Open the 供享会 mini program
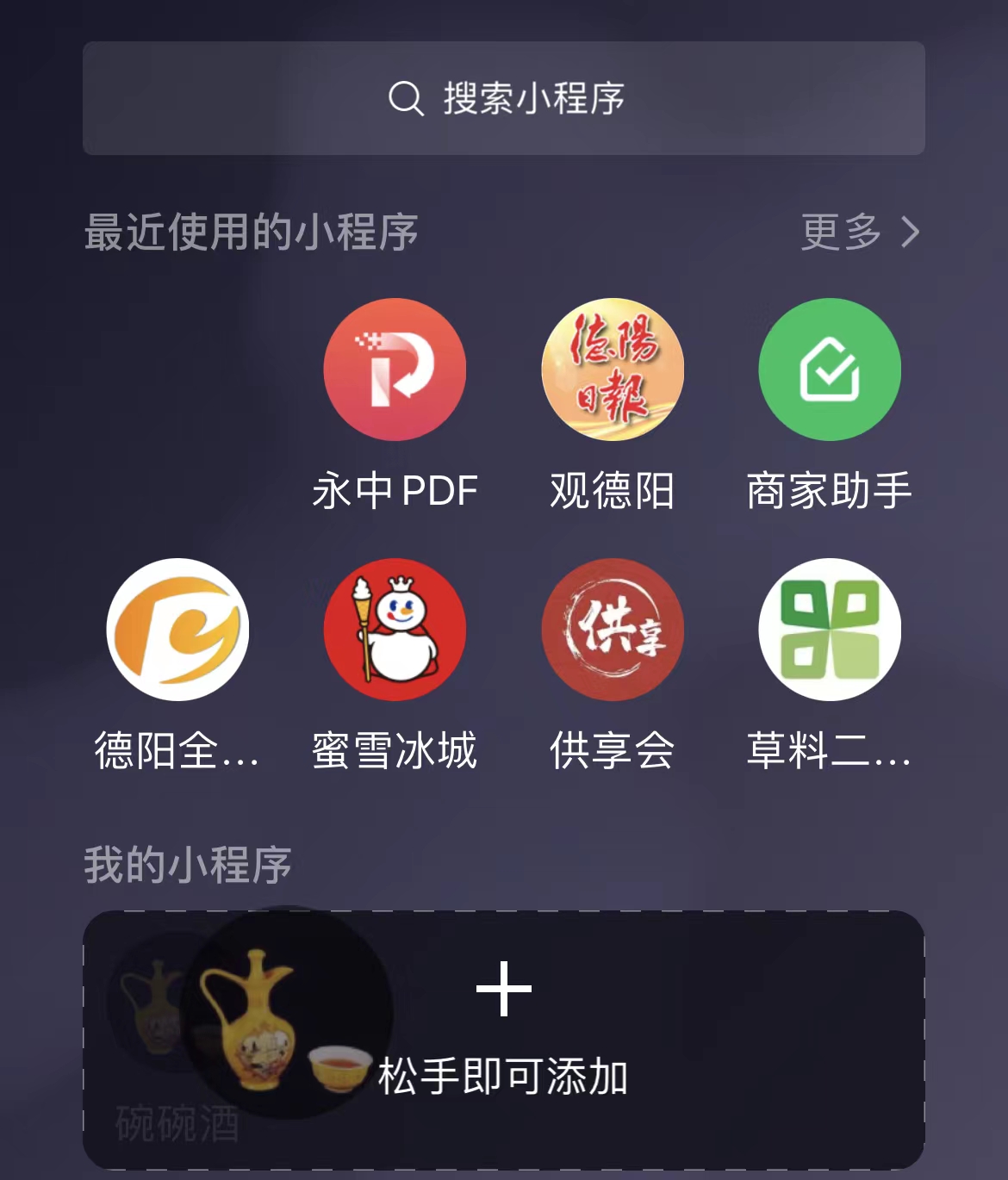The width and height of the screenshot is (1008, 1180). point(612,630)
